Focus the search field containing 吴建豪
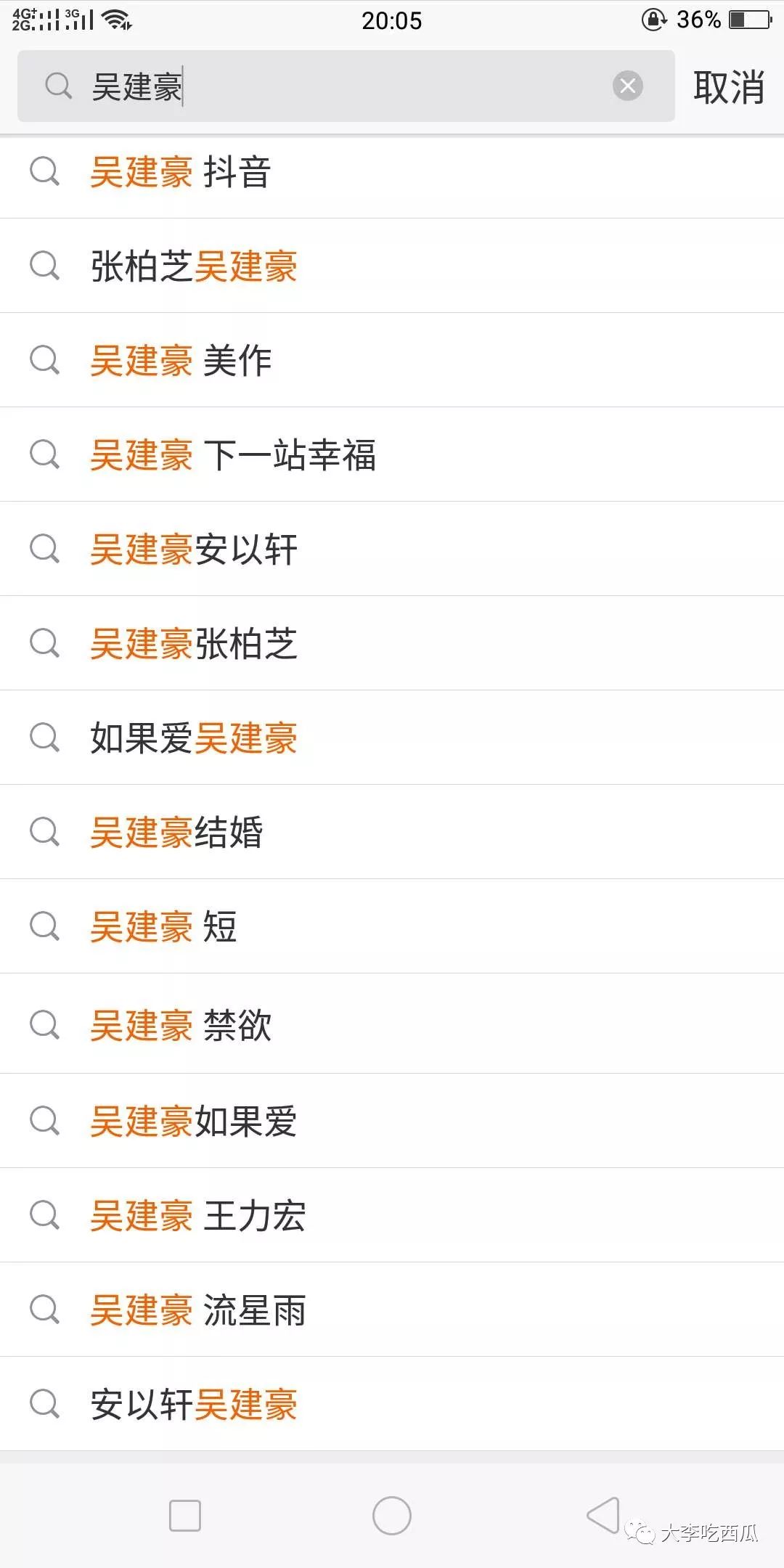The height and width of the screenshot is (1568, 784). [346, 86]
